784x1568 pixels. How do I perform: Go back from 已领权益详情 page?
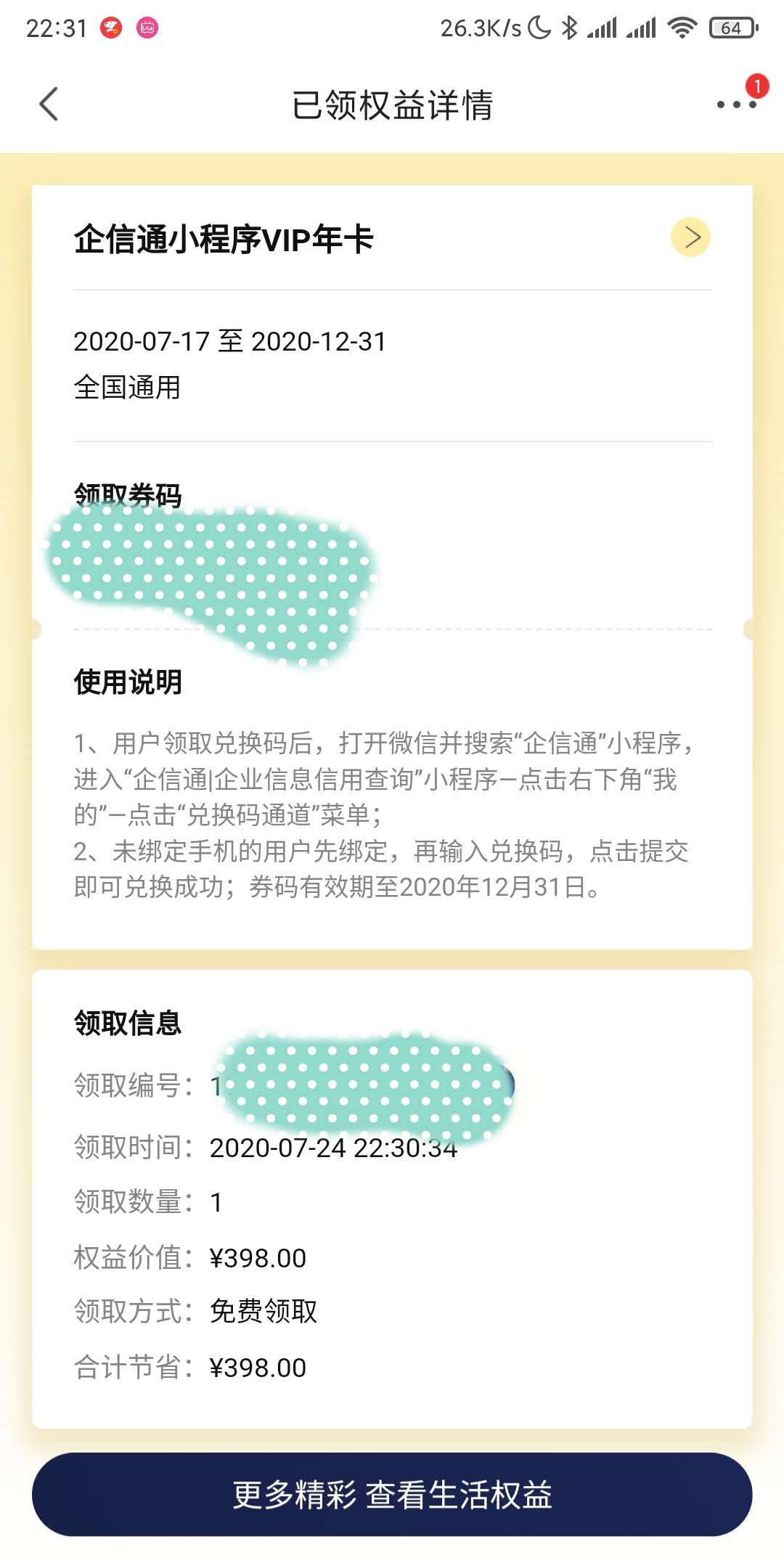tap(49, 105)
